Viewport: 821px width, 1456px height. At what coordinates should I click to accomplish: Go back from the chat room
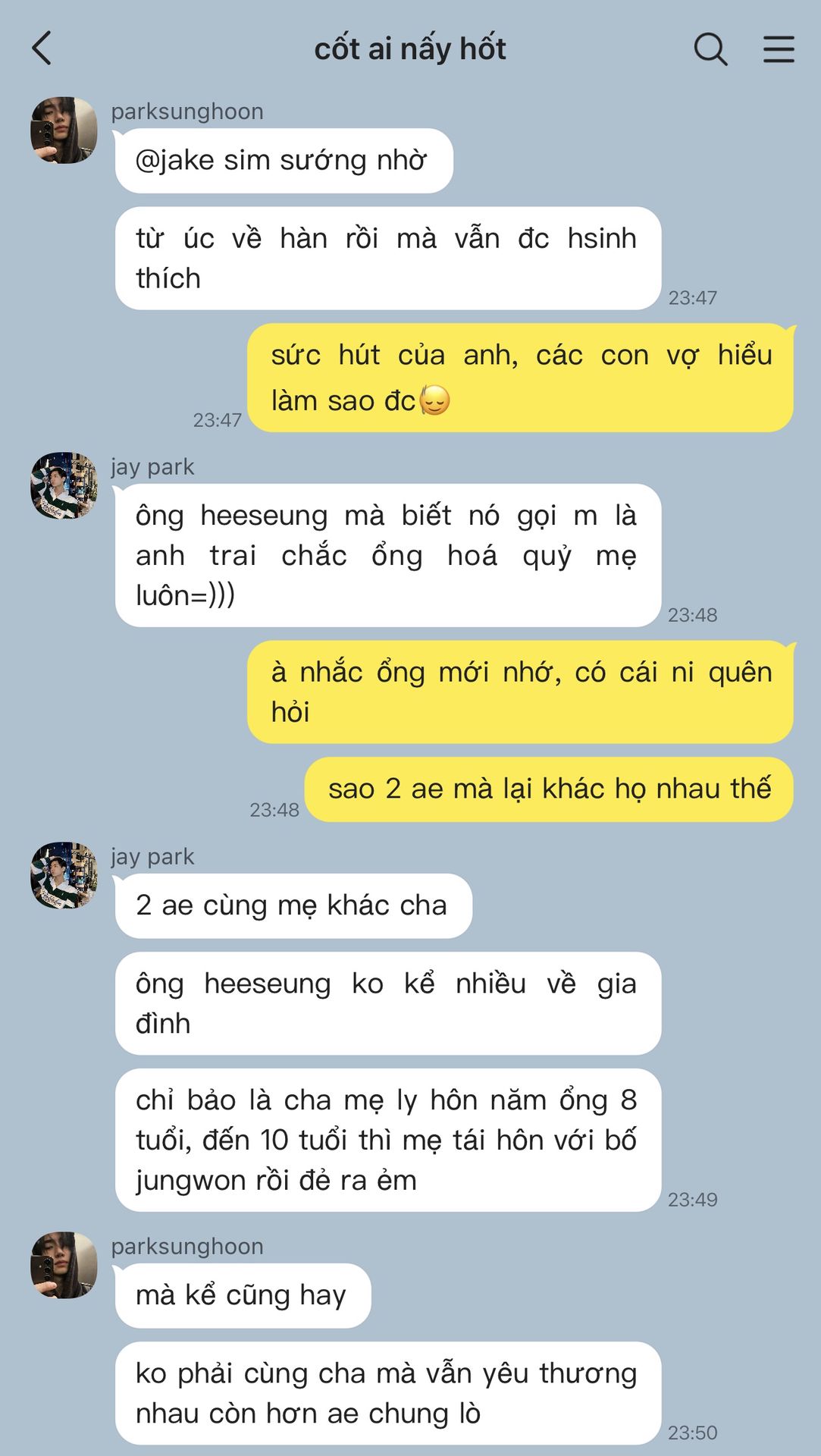point(42,49)
